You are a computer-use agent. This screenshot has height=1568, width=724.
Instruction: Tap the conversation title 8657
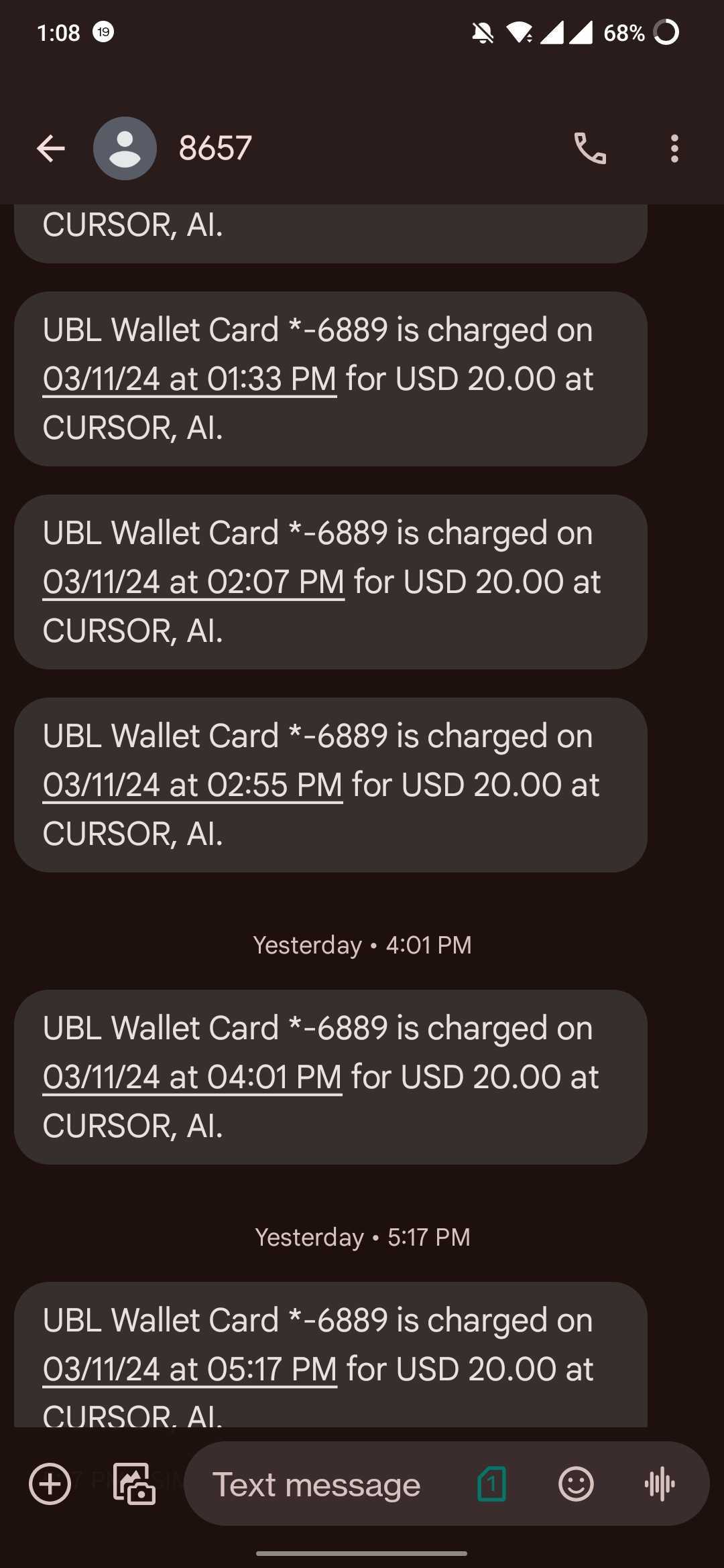(x=215, y=148)
